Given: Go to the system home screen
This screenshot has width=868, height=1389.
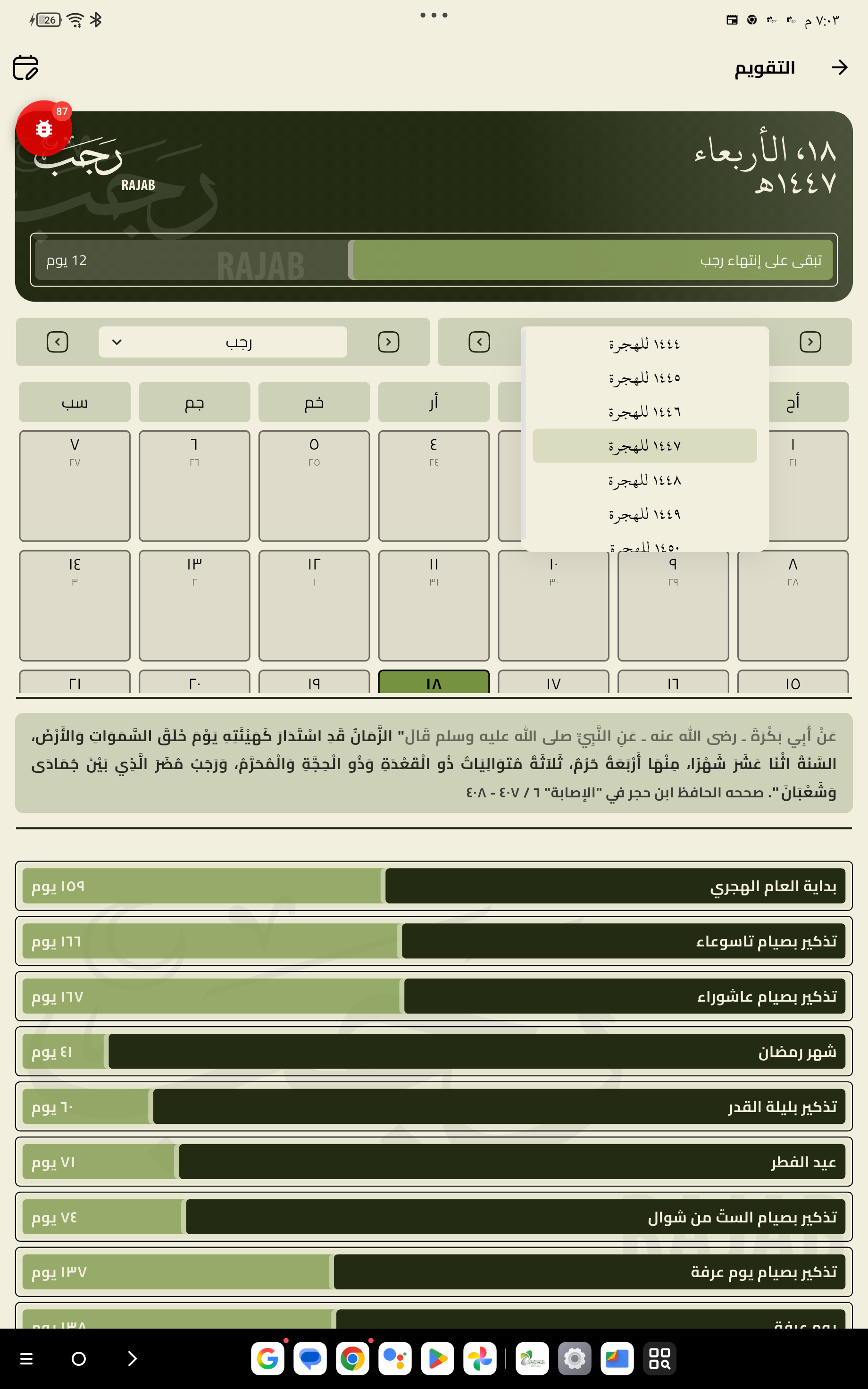Looking at the screenshot, I should pyautogui.click(x=79, y=1359).
